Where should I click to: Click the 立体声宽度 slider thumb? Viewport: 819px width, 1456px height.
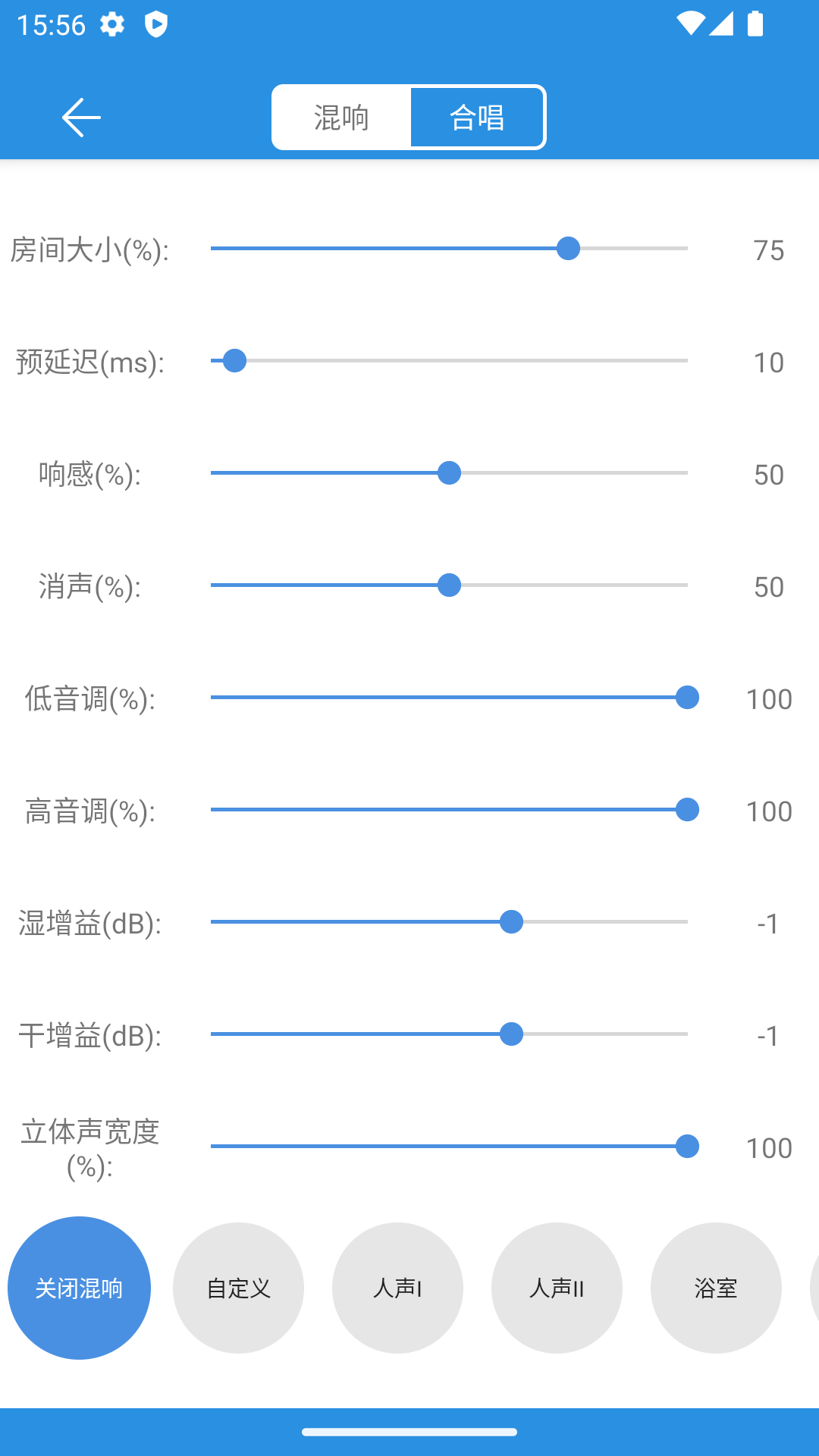pos(688,1147)
